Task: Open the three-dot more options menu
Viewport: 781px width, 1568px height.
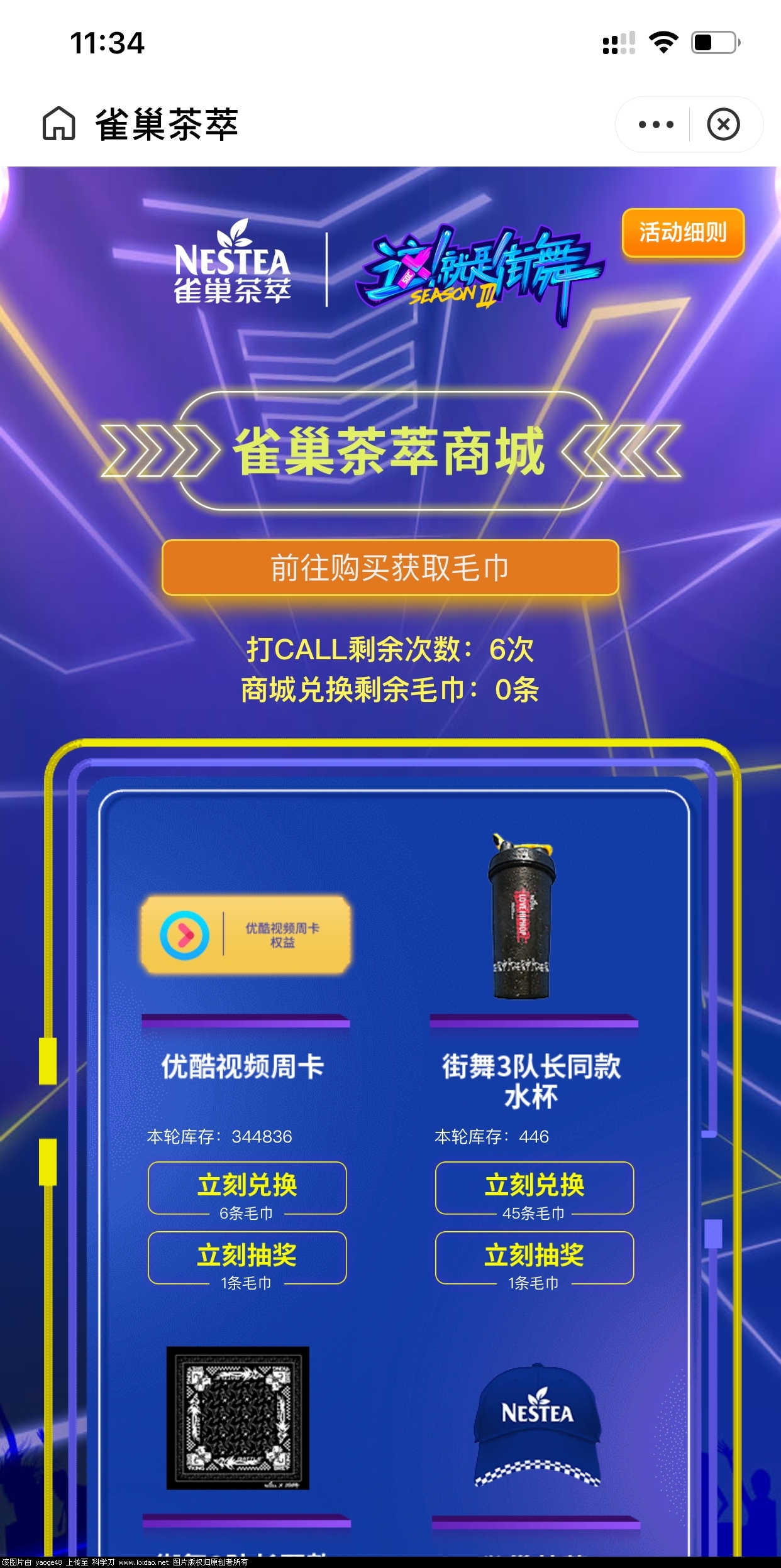Action: tap(656, 124)
